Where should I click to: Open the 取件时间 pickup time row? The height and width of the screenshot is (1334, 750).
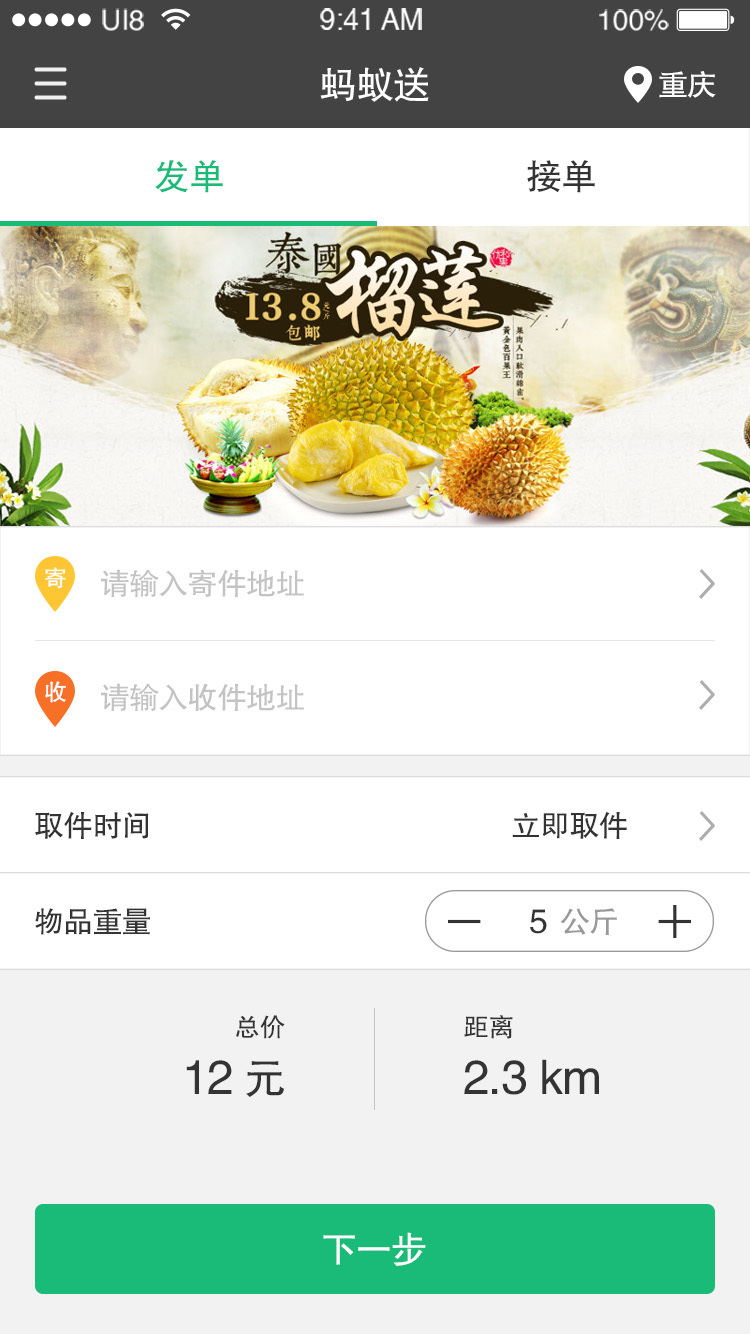point(375,826)
